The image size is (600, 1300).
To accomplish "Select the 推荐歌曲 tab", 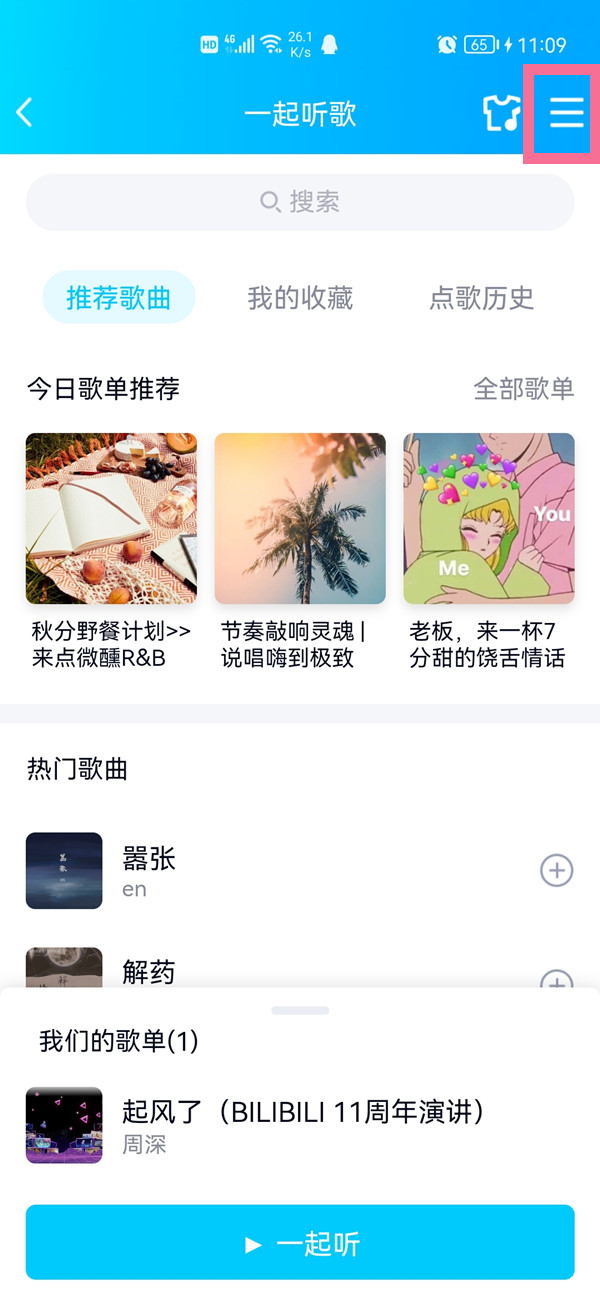I will tap(119, 297).
